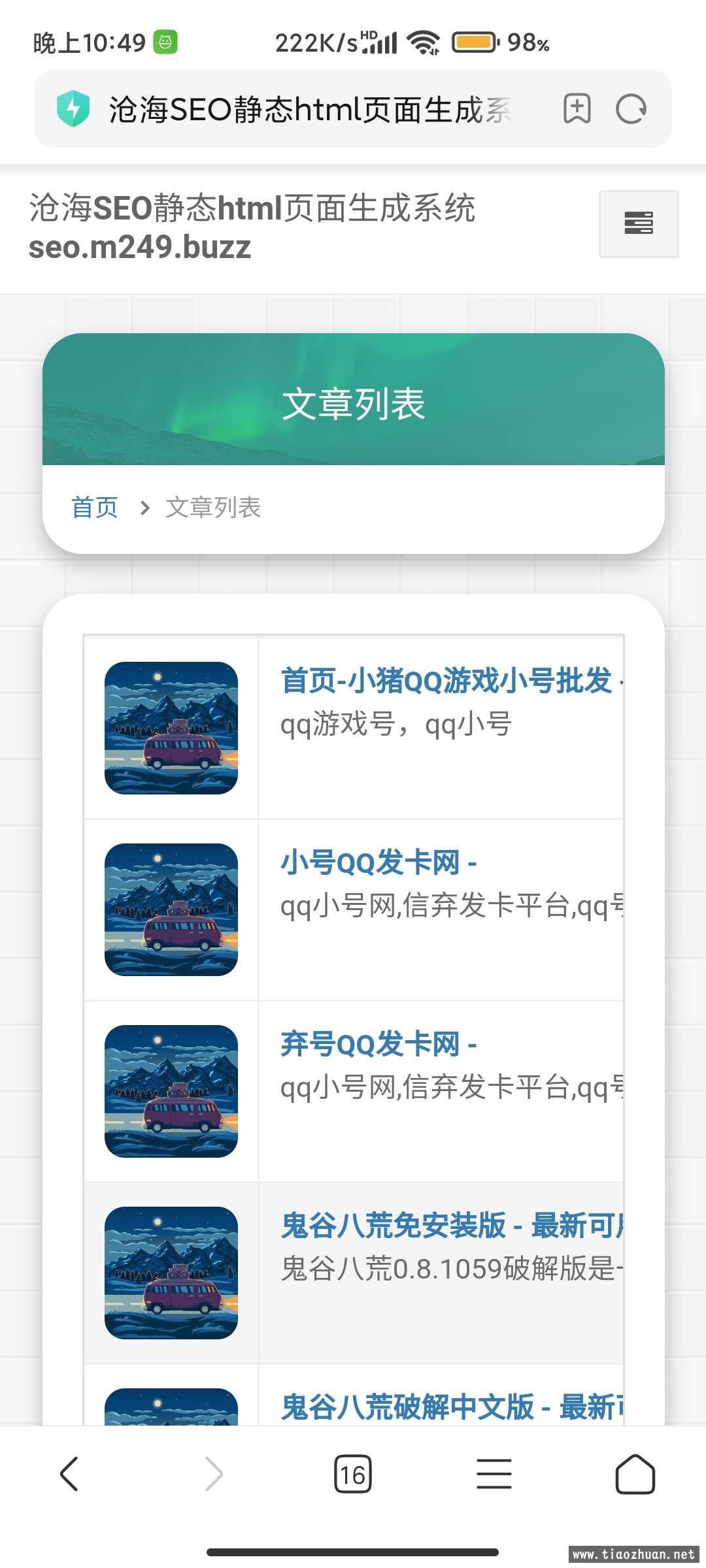View the 16 open browser tabs
Image resolution: width=706 pixels, height=1568 pixels.
353,1474
